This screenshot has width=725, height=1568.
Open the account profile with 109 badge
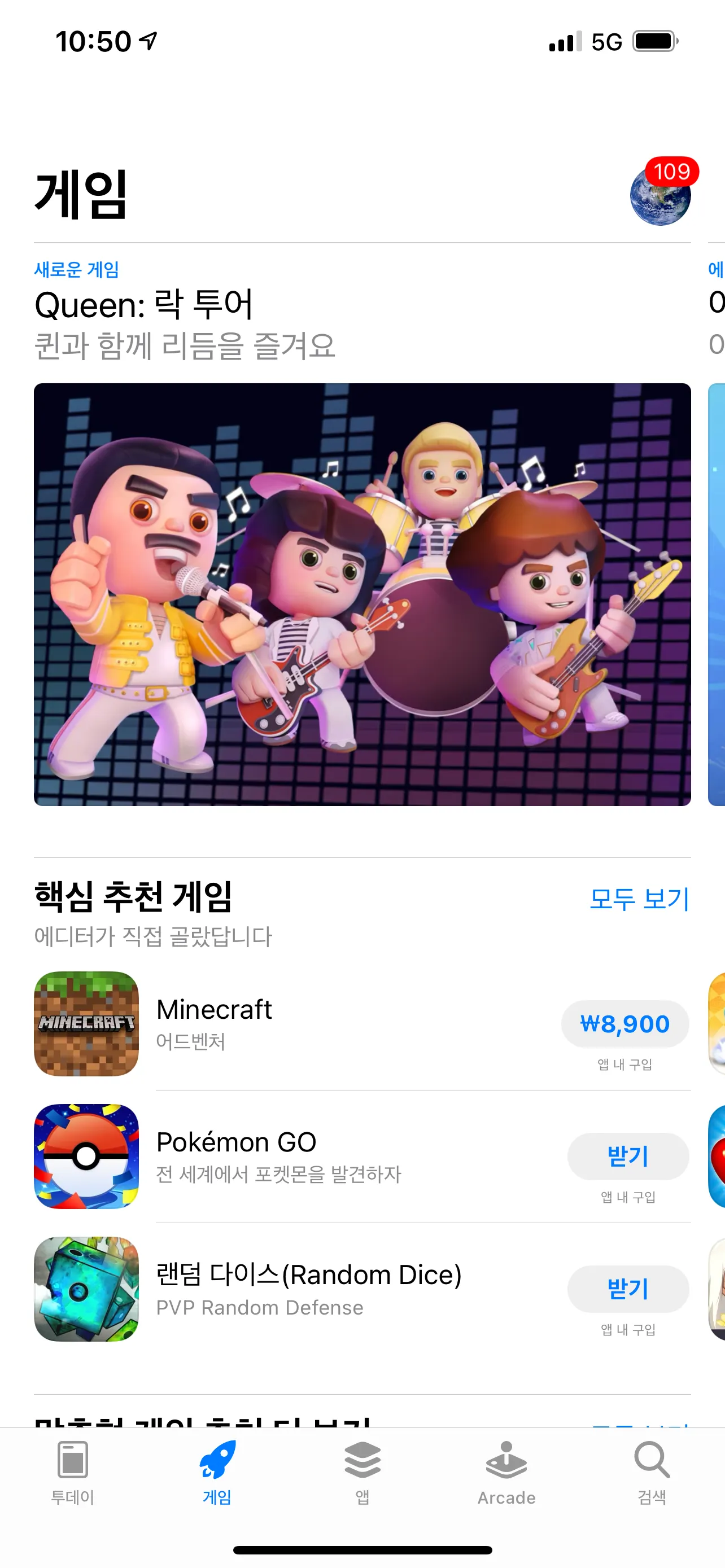[661, 195]
